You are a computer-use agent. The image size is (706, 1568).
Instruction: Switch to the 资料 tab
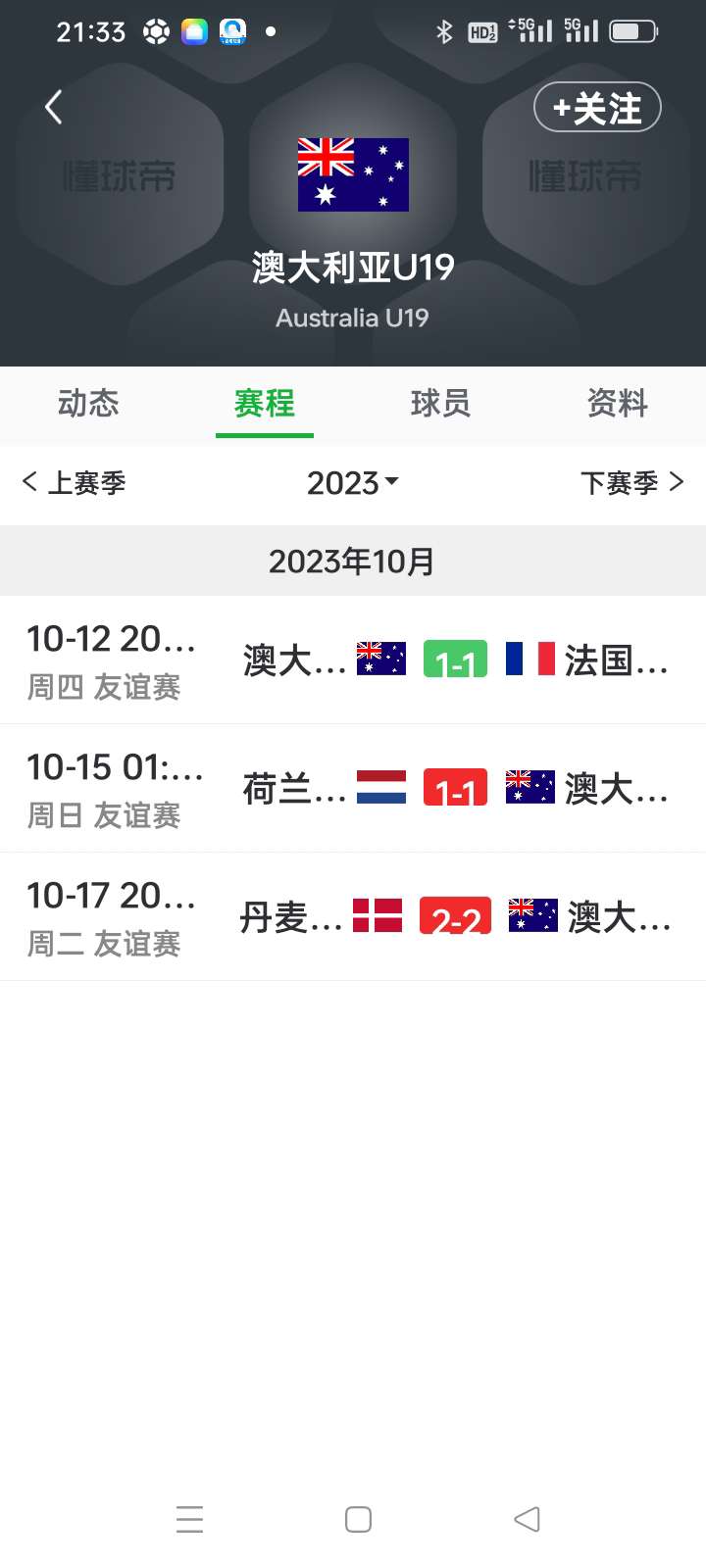(617, 403)
